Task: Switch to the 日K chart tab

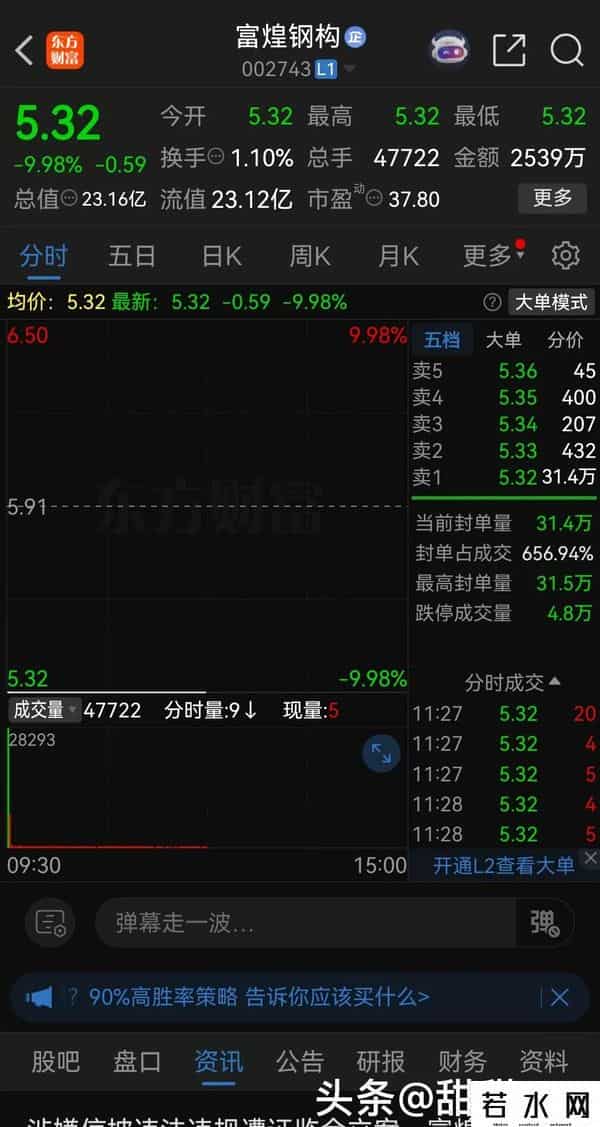Action: click(221, 256)
